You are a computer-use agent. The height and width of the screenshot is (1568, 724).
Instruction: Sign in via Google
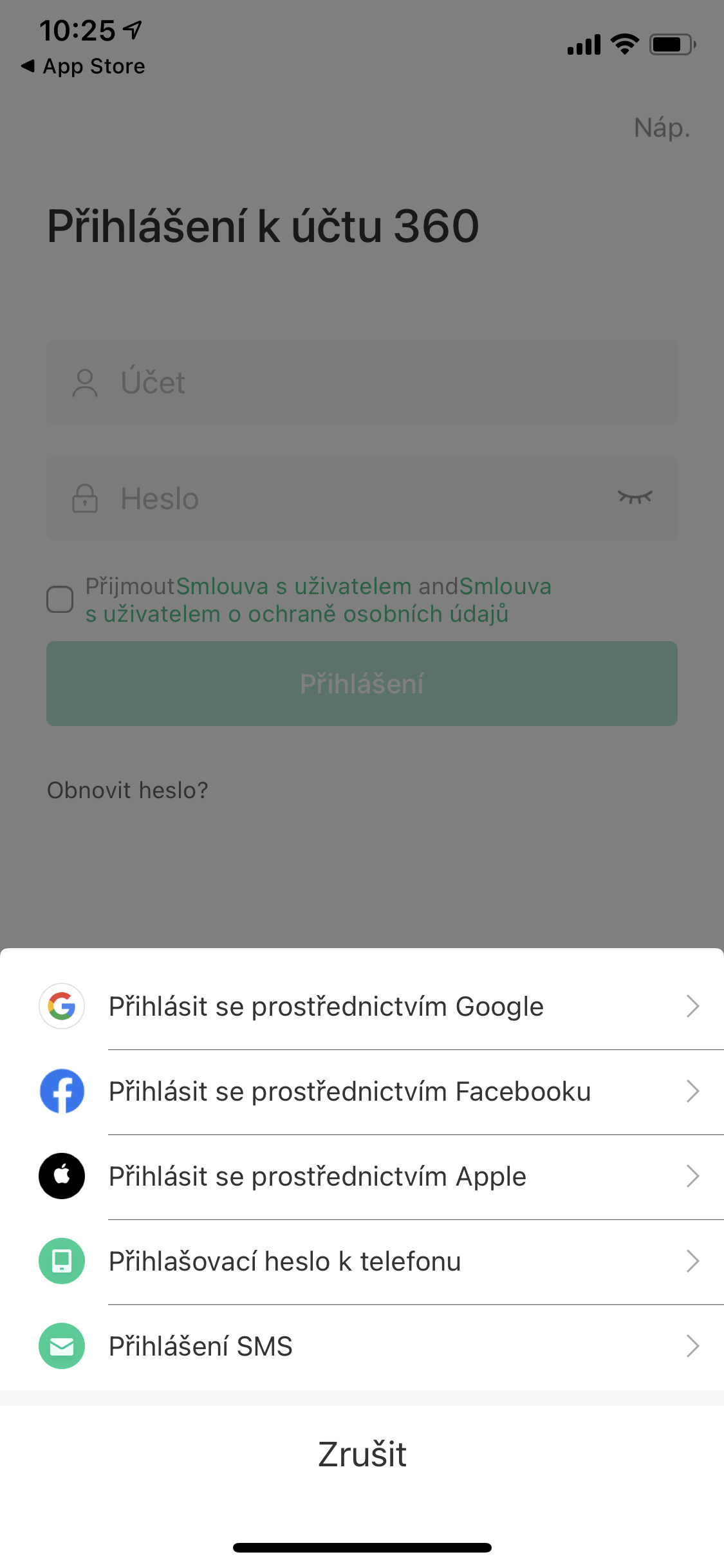tap(362, 1007)
